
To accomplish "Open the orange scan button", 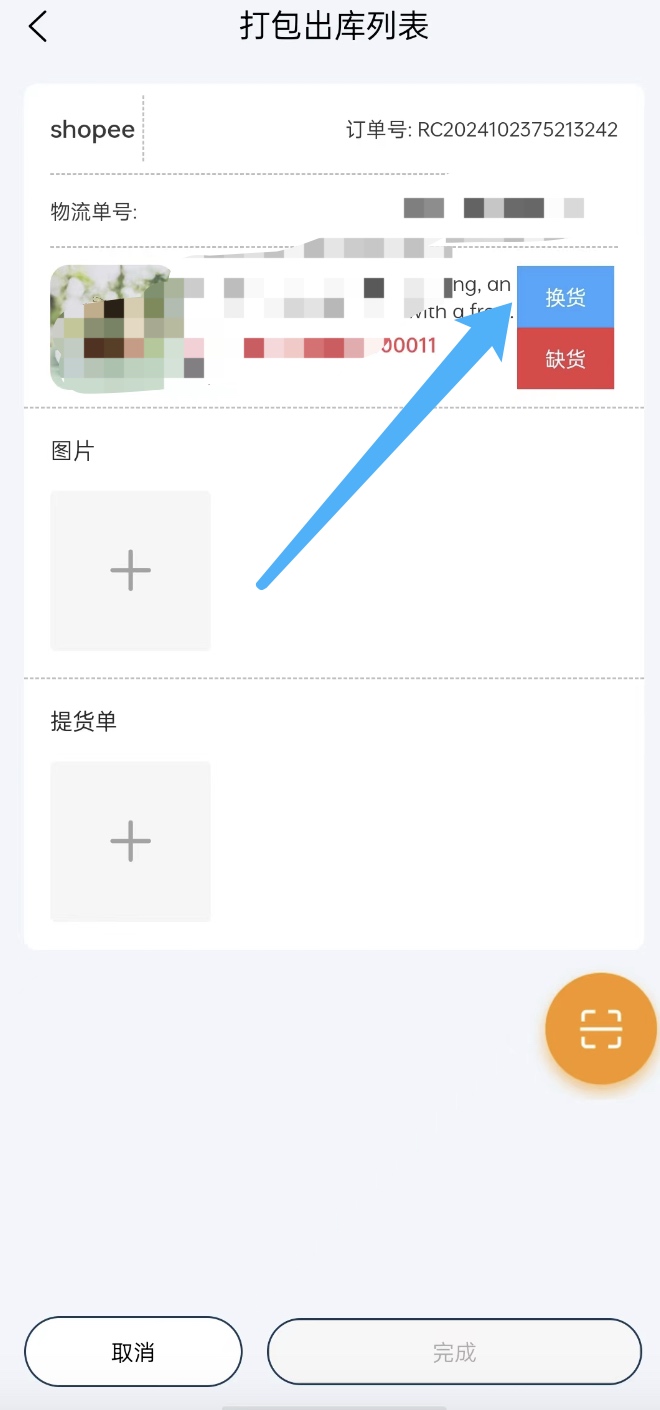I will click(600, 1028).
